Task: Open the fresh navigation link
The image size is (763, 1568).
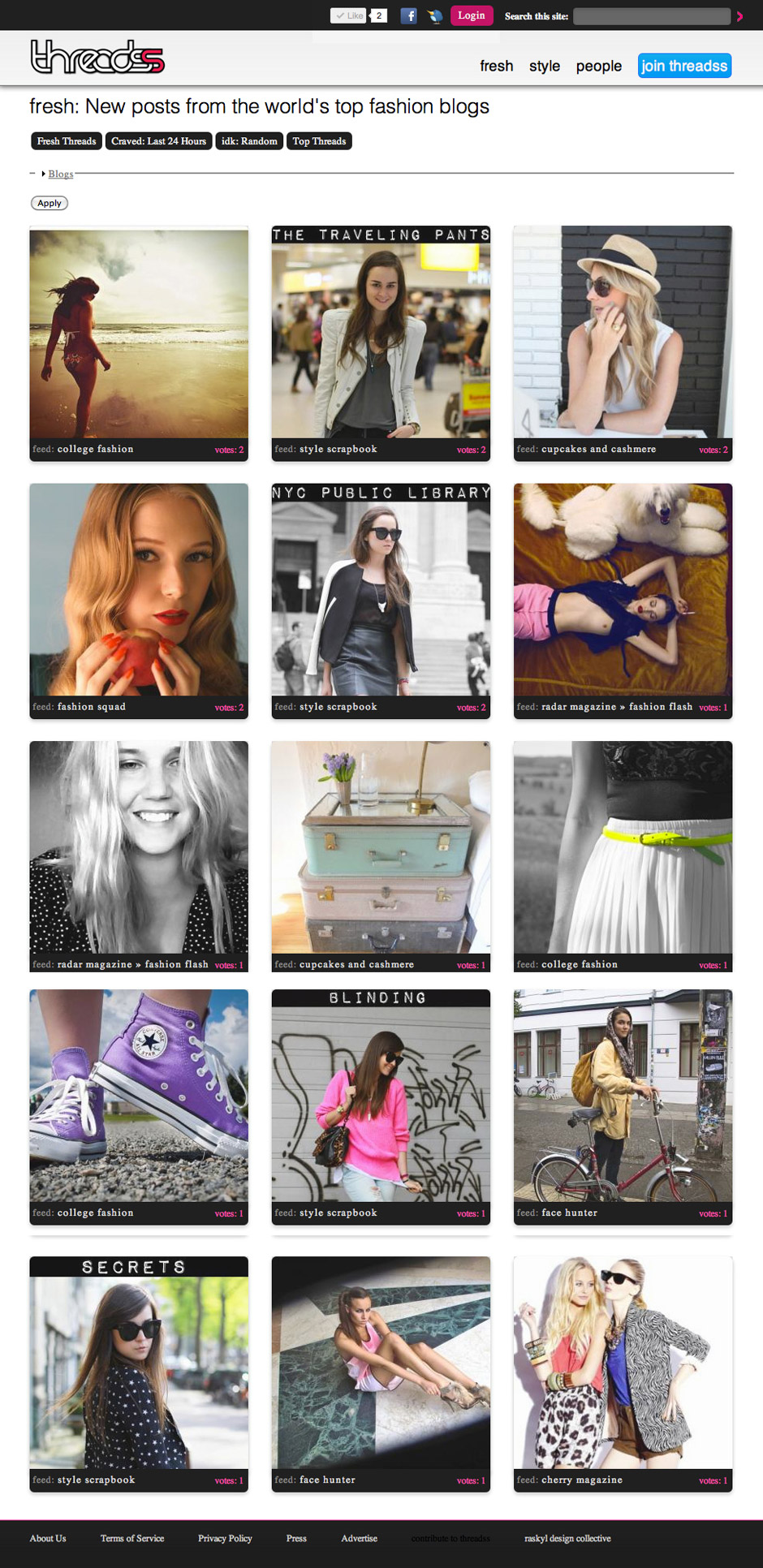Action: 496,66
